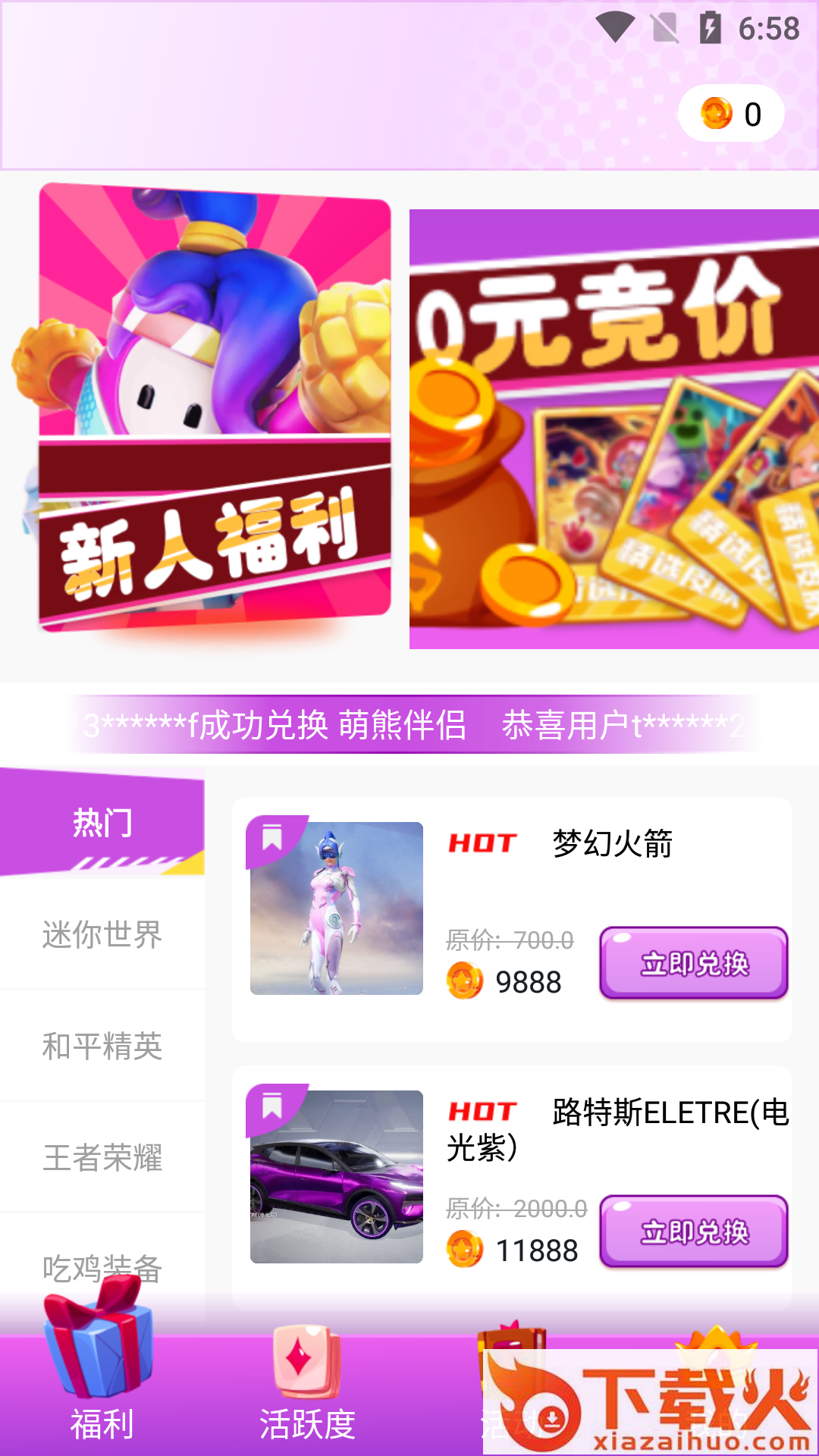The height and width of the screenshot is (1456, 819).
Task: Switch to the 迷你世界 category
Action: click(102, 934)
